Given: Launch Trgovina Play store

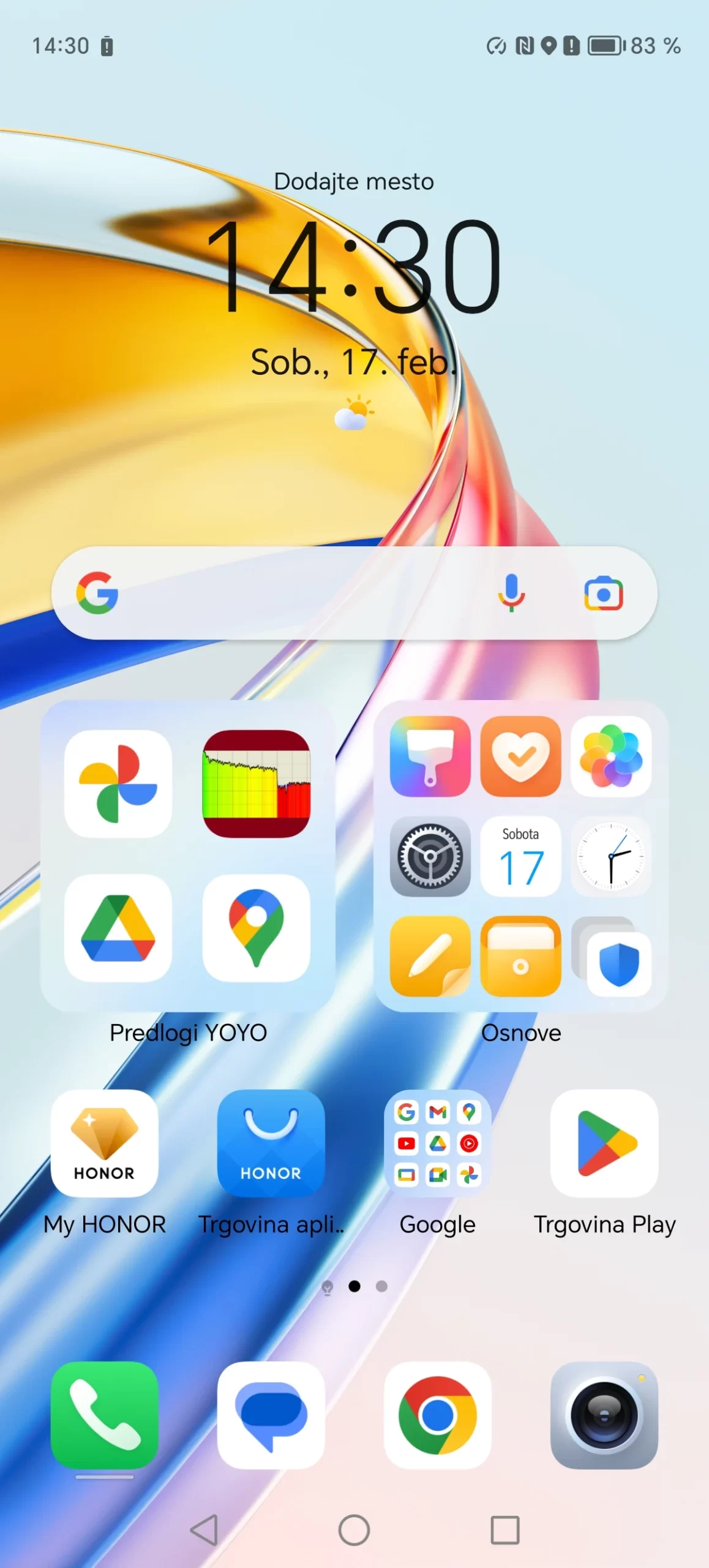Looking at the screenshot, I should click(x=604, y=1143).
